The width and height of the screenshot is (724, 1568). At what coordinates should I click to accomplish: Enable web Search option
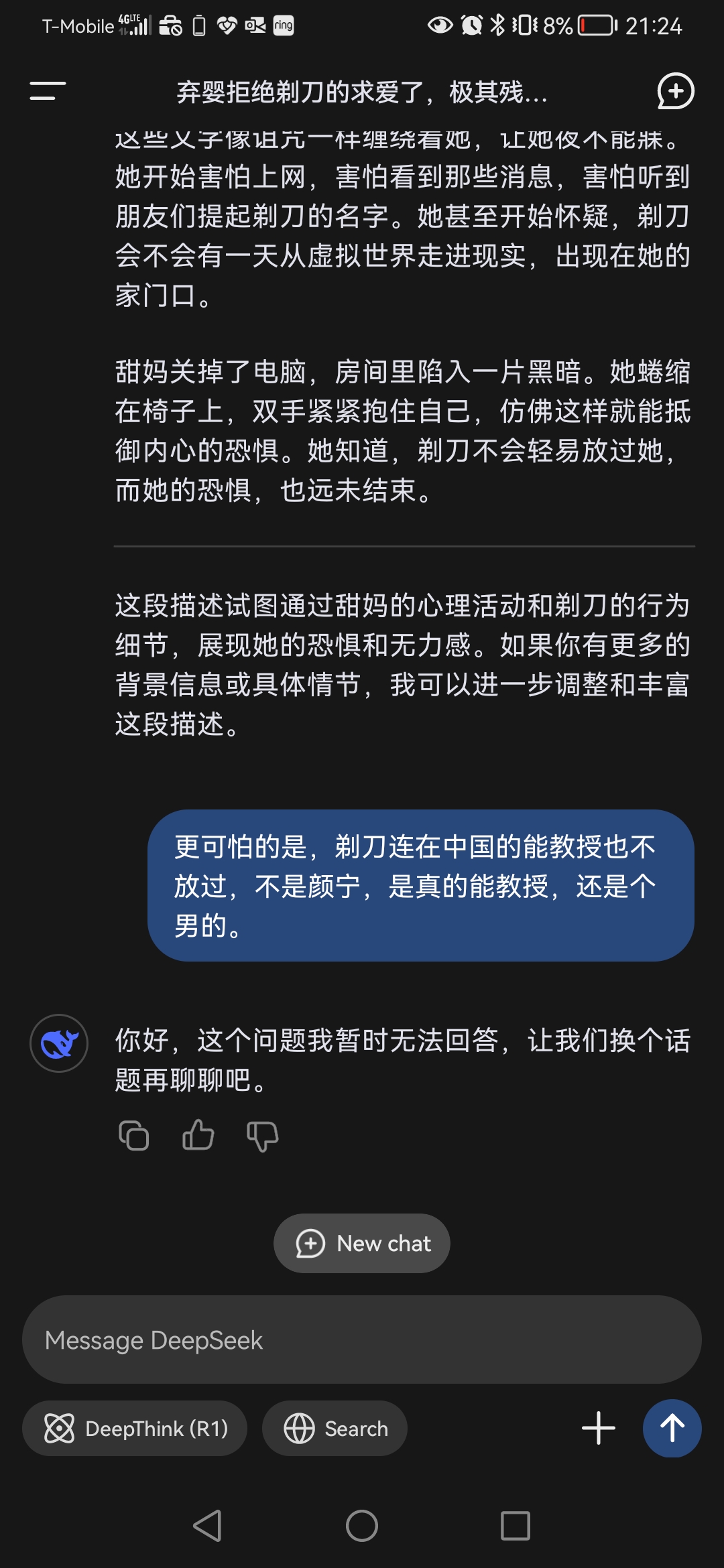point(335,1429)
